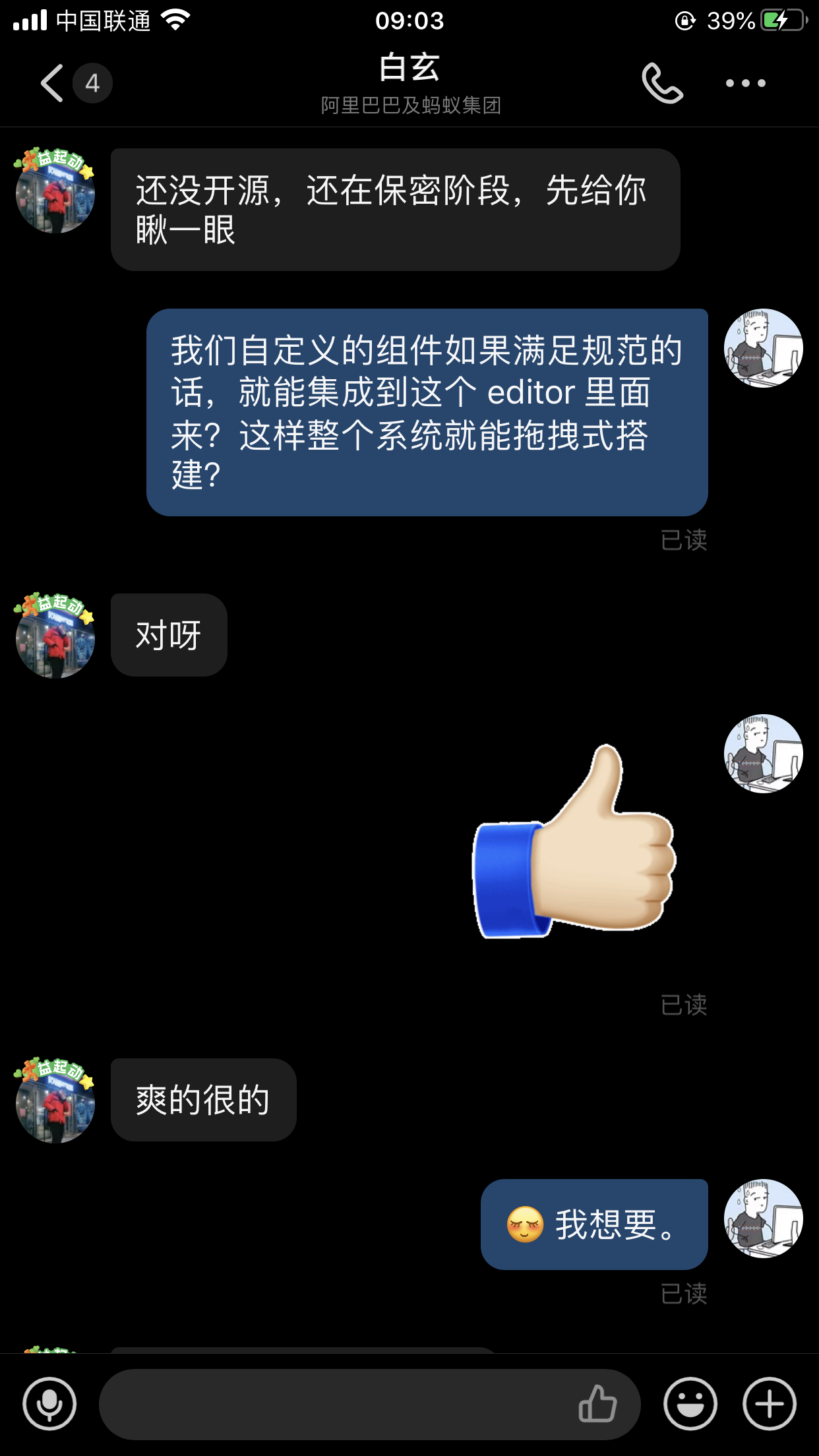Tap the 对呀 message bubble

168,634
